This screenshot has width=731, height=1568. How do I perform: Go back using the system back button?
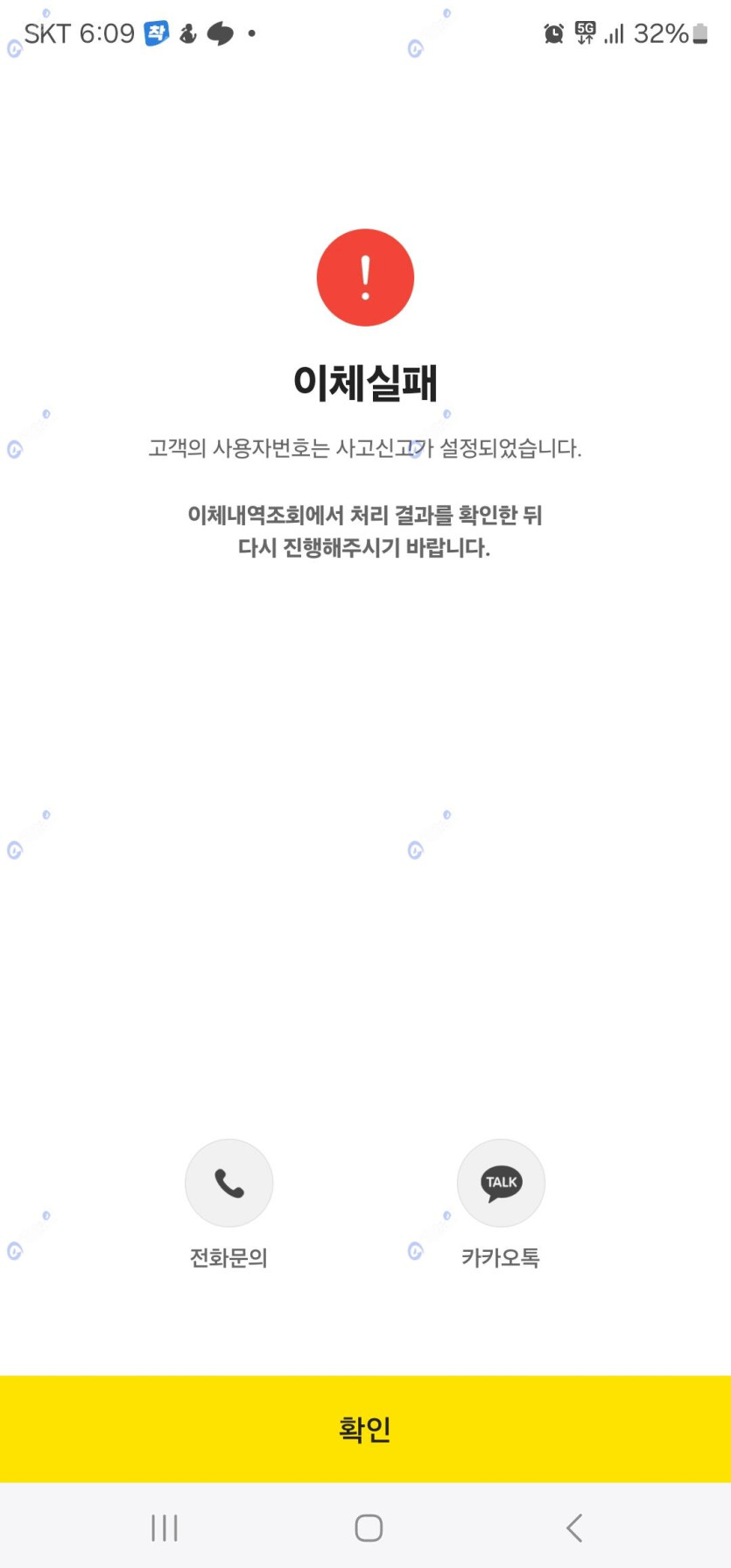coord(574,1528)
